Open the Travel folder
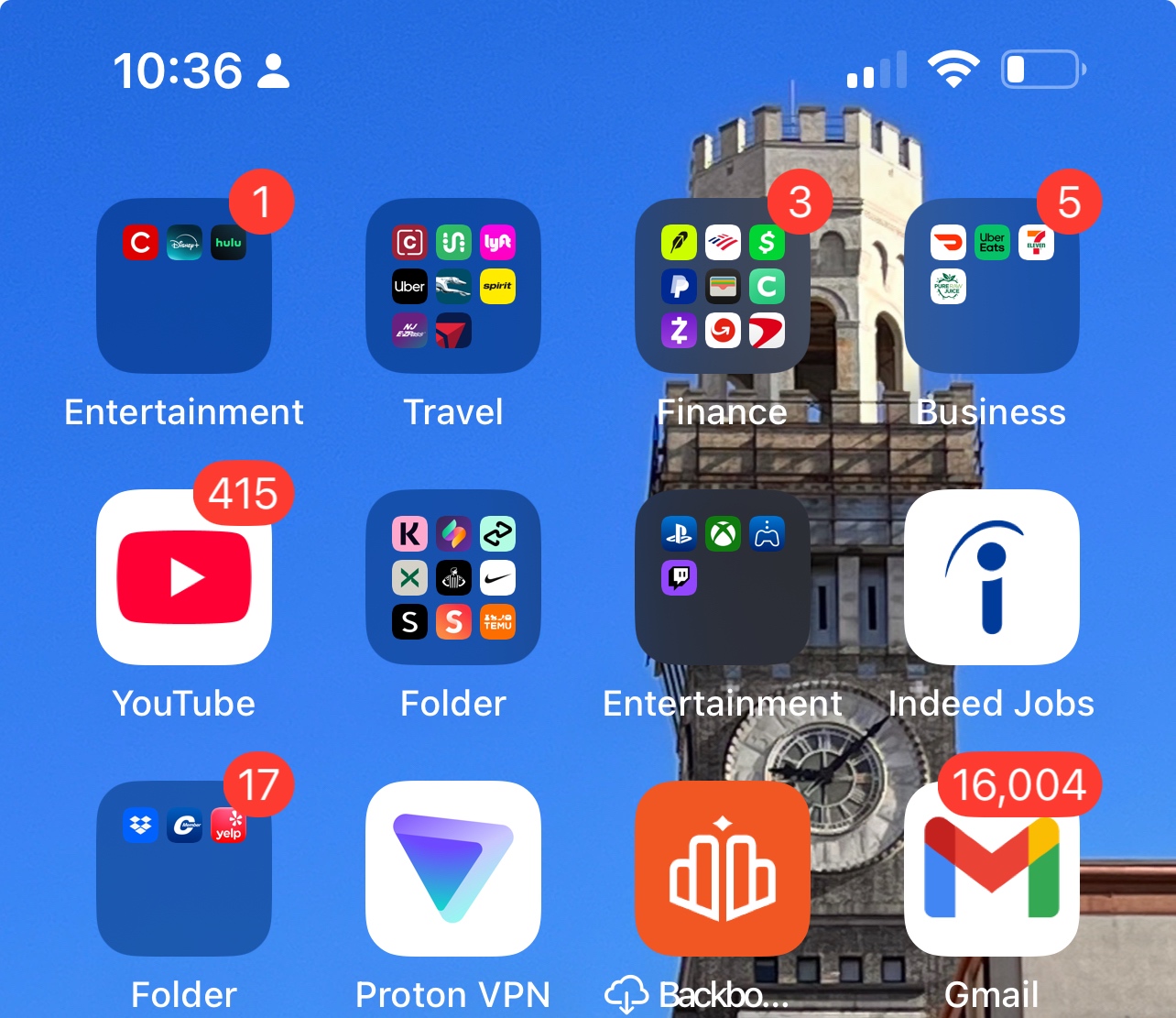This screenshot has width=1176, height=1018. pos(452,286)
